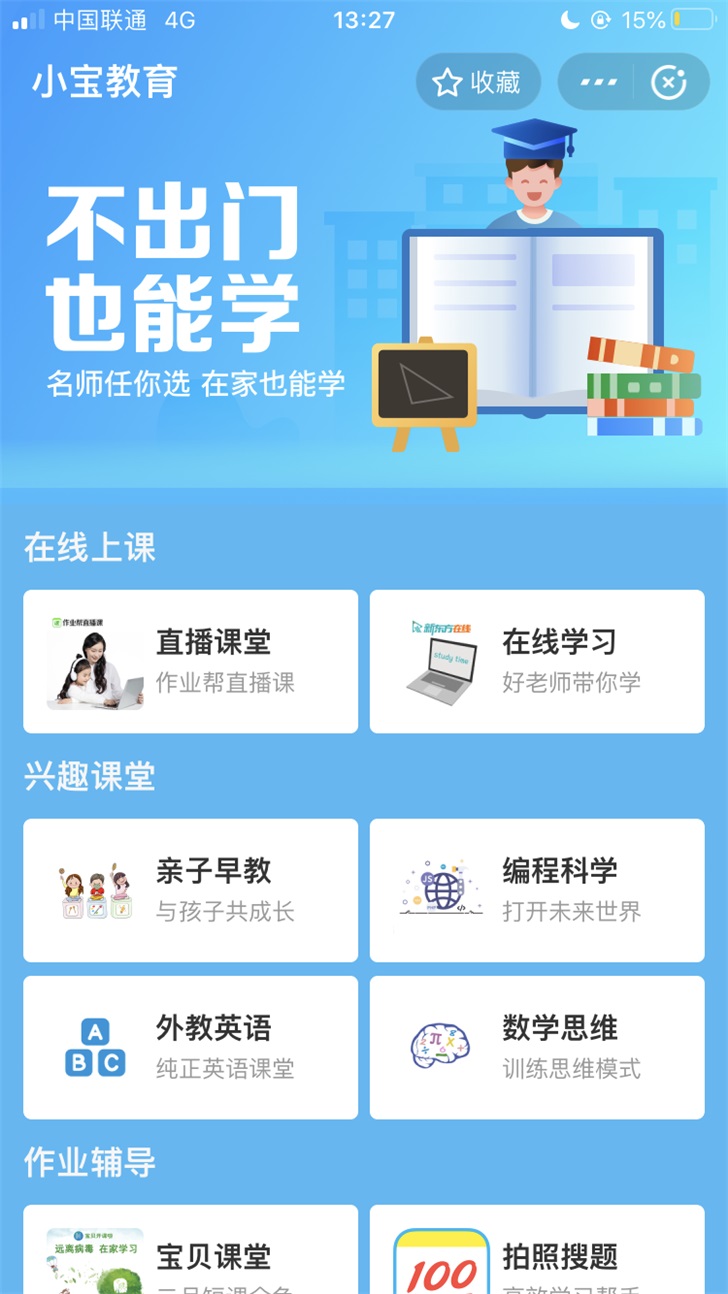Open the 编程科学 card
Viewport: 728px width, 1294px height.
[x=537, y=890]
